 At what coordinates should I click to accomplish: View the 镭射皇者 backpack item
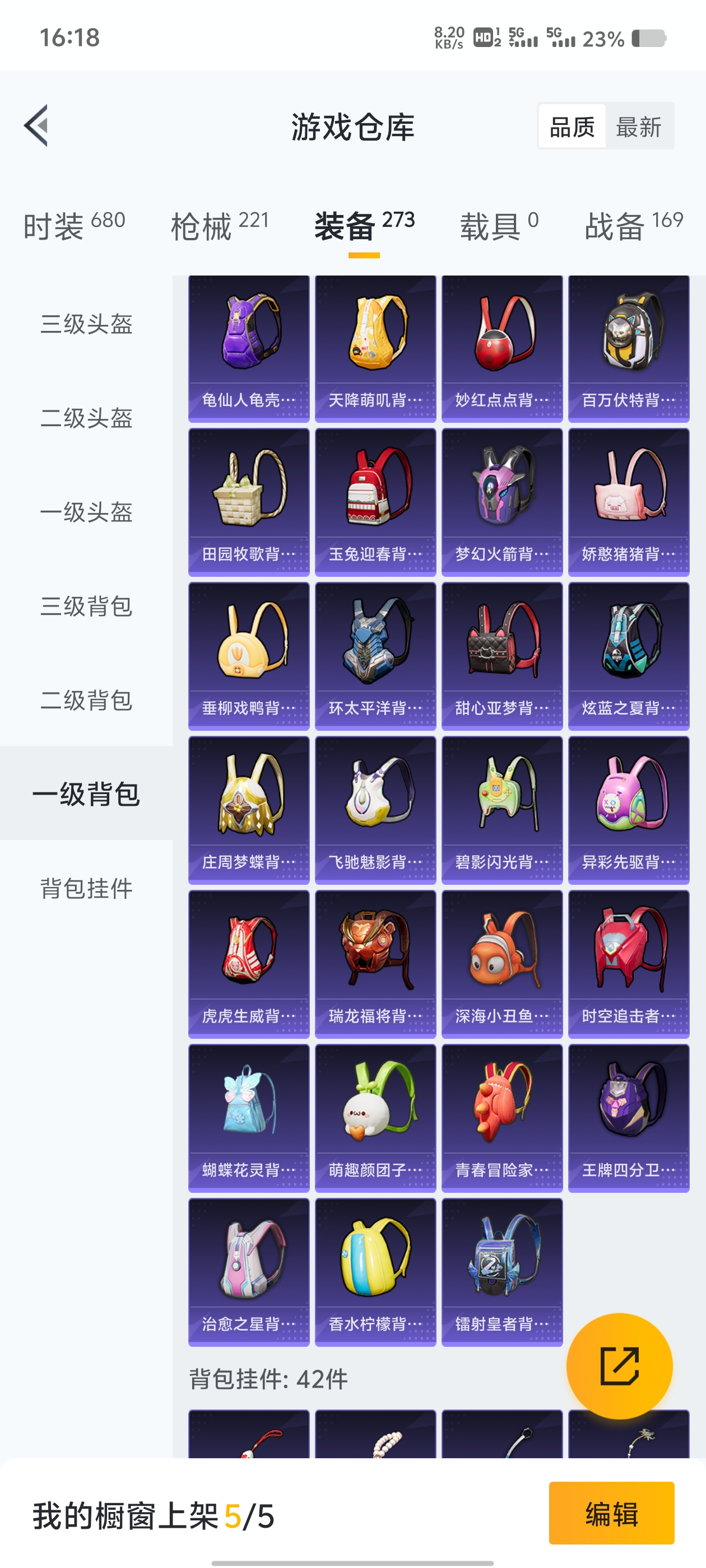tap(502, 1272)
